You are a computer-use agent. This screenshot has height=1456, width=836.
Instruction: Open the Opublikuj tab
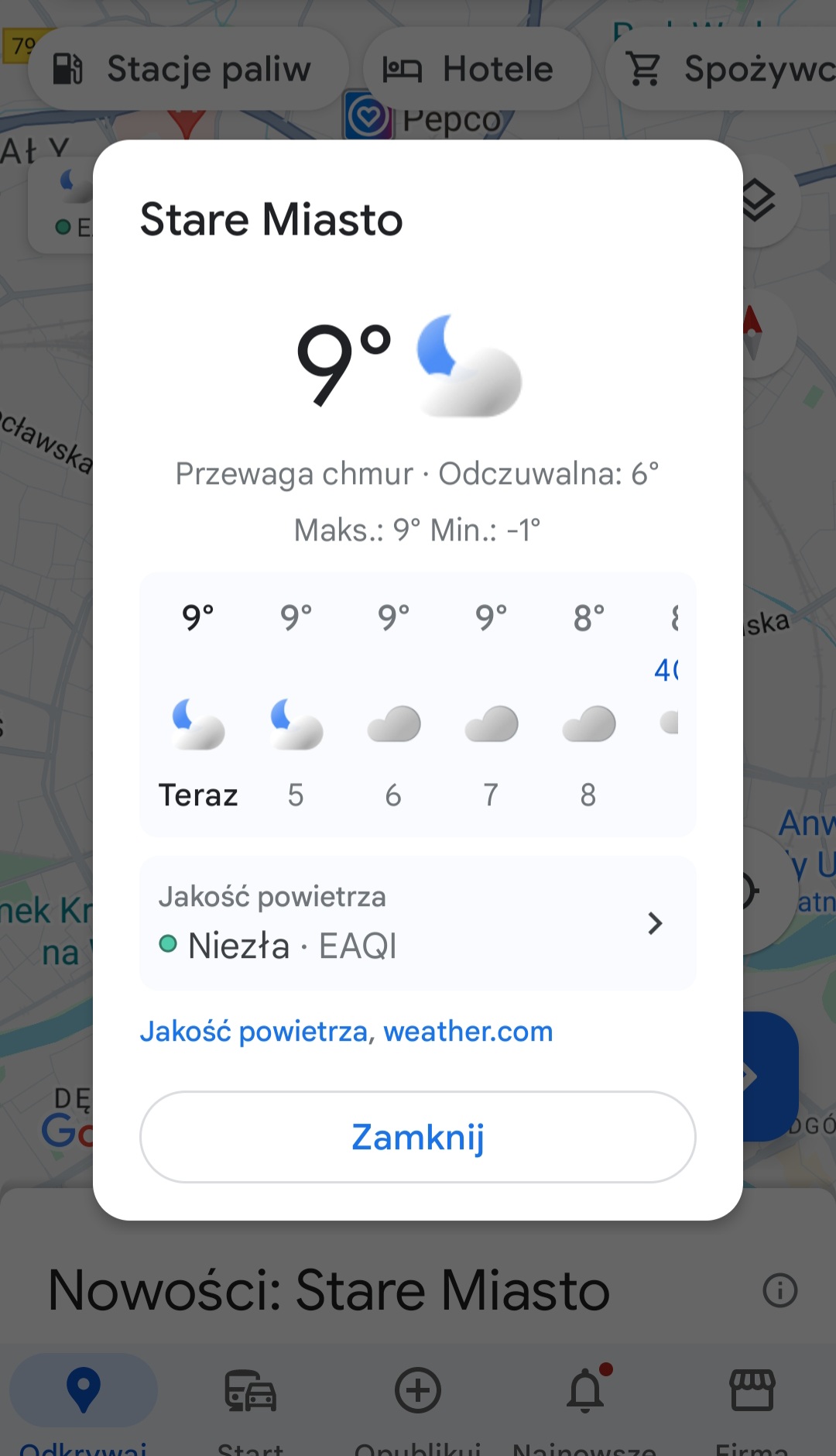[418, 1406]
